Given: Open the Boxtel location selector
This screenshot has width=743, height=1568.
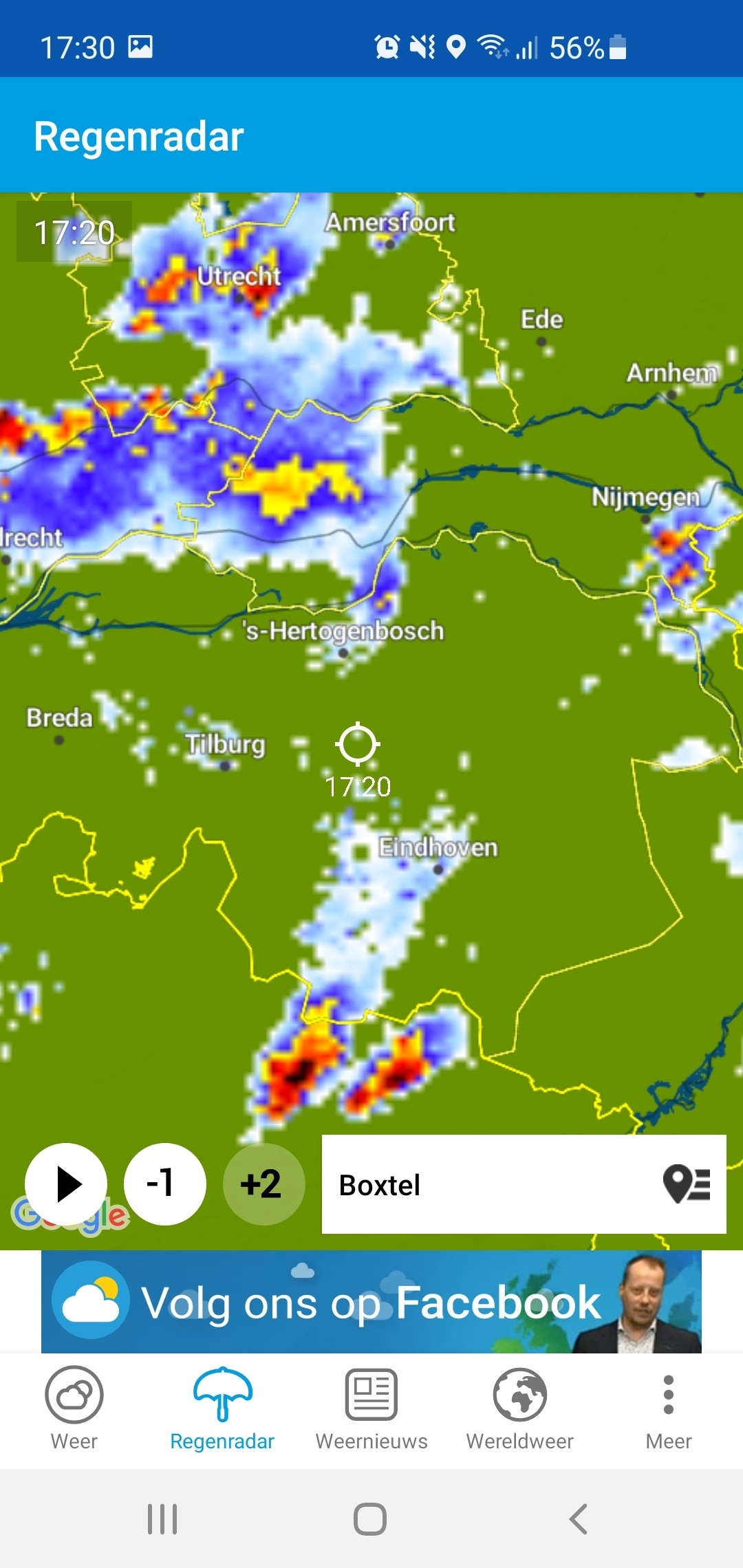Looking at the screenshot, I should (x=524, y=1184).
